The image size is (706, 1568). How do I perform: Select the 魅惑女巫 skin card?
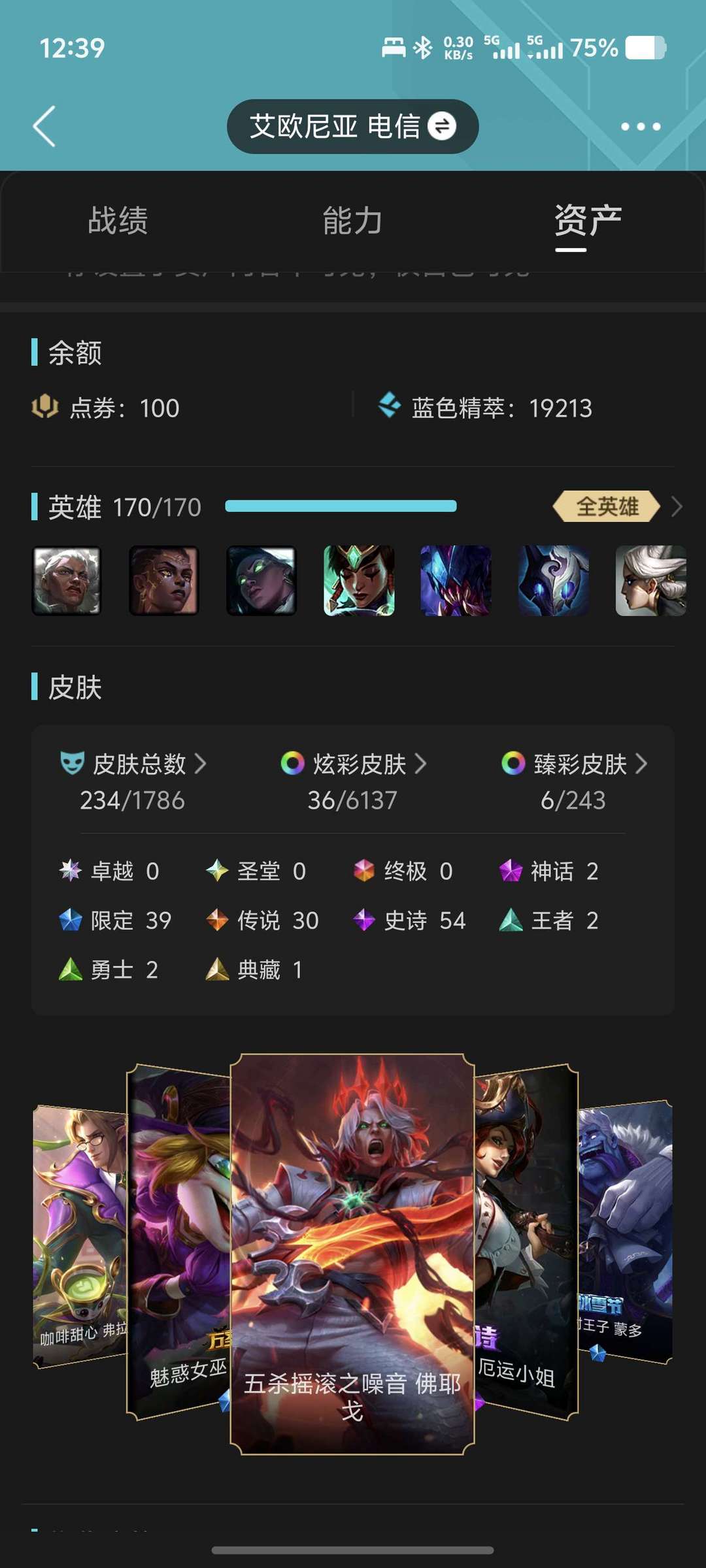click(x=178, y=1241)
